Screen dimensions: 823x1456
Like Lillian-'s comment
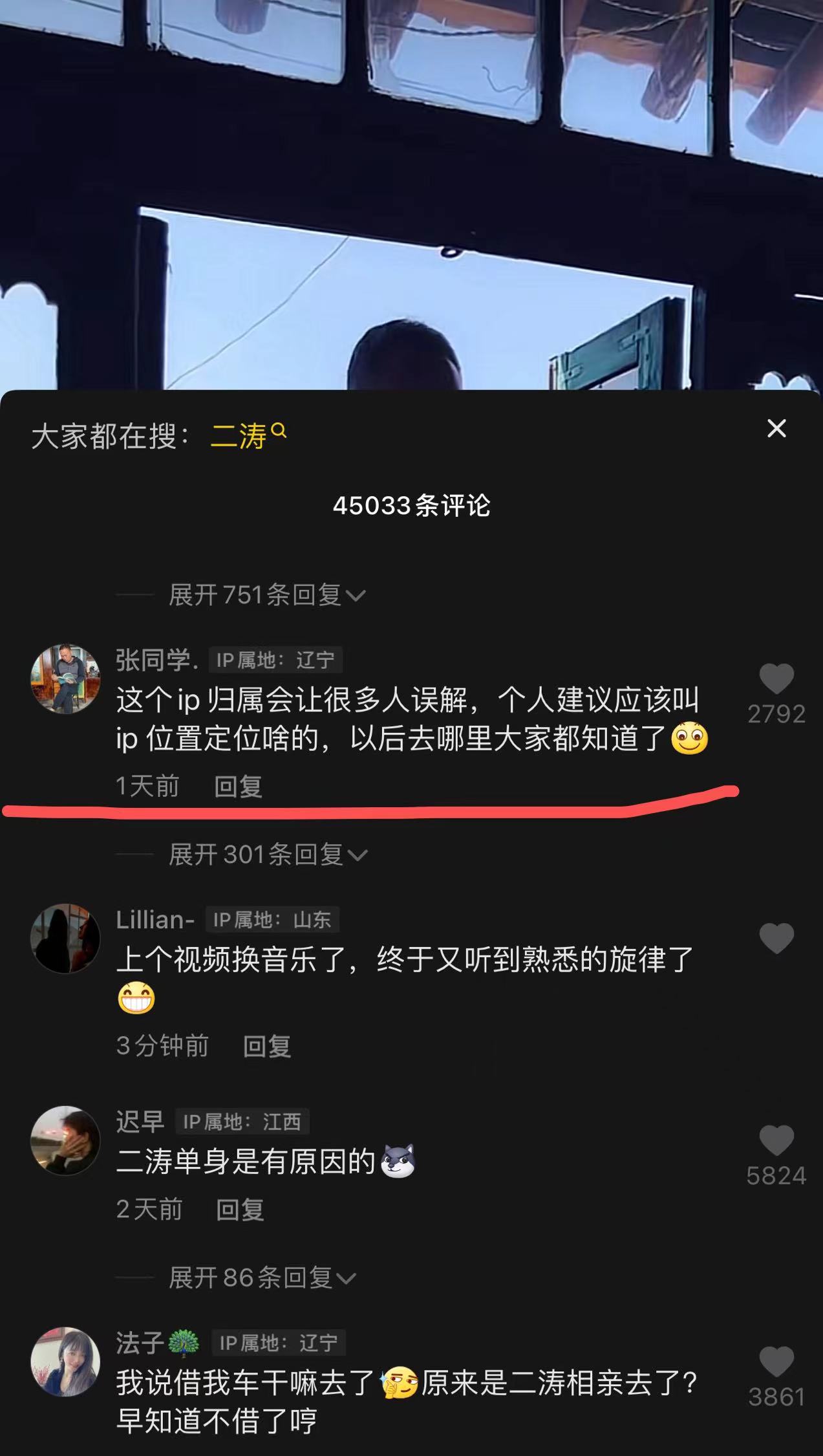(x=776, y=939)
